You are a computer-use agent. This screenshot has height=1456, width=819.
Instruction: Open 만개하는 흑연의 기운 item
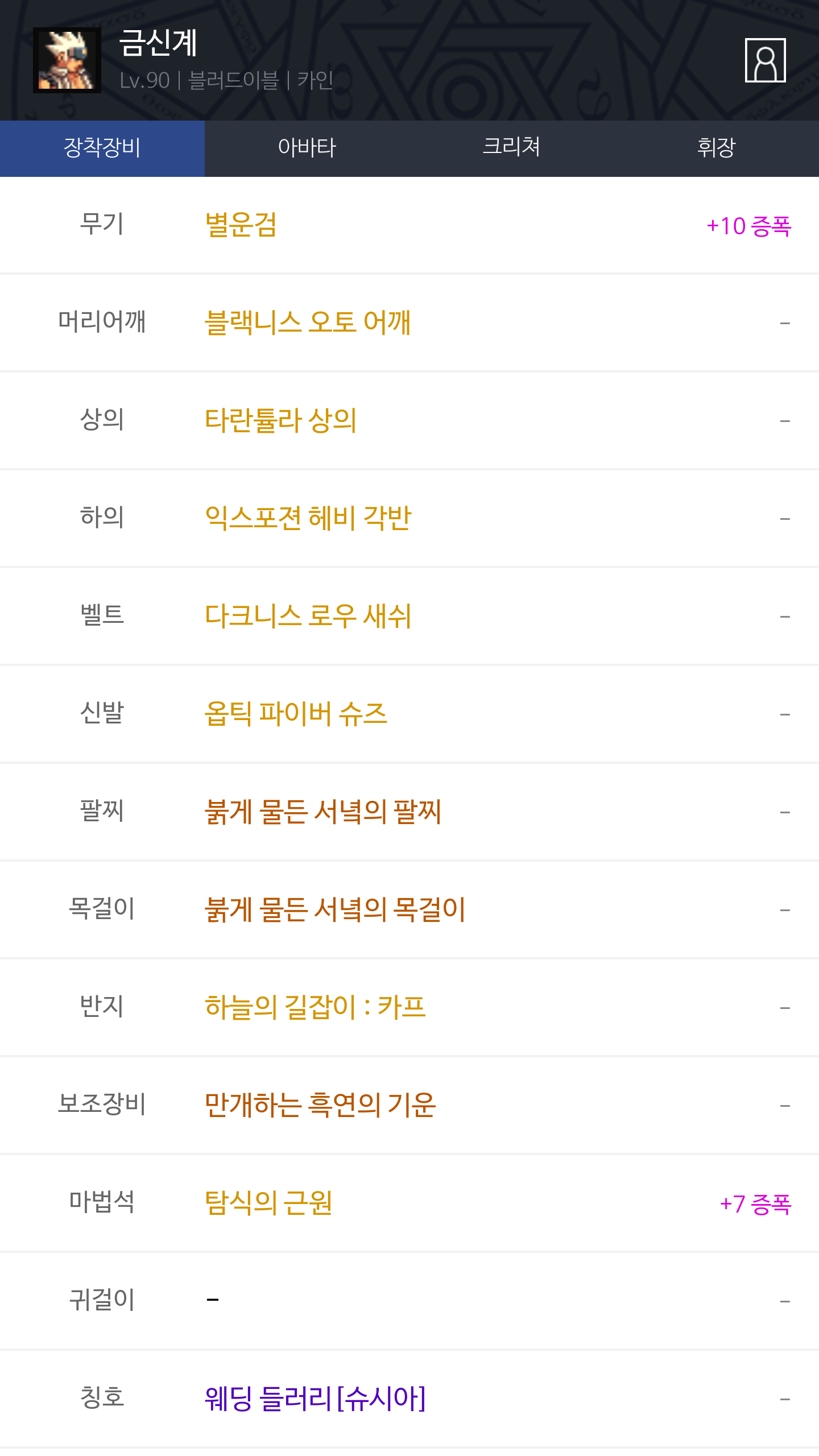320,1106
